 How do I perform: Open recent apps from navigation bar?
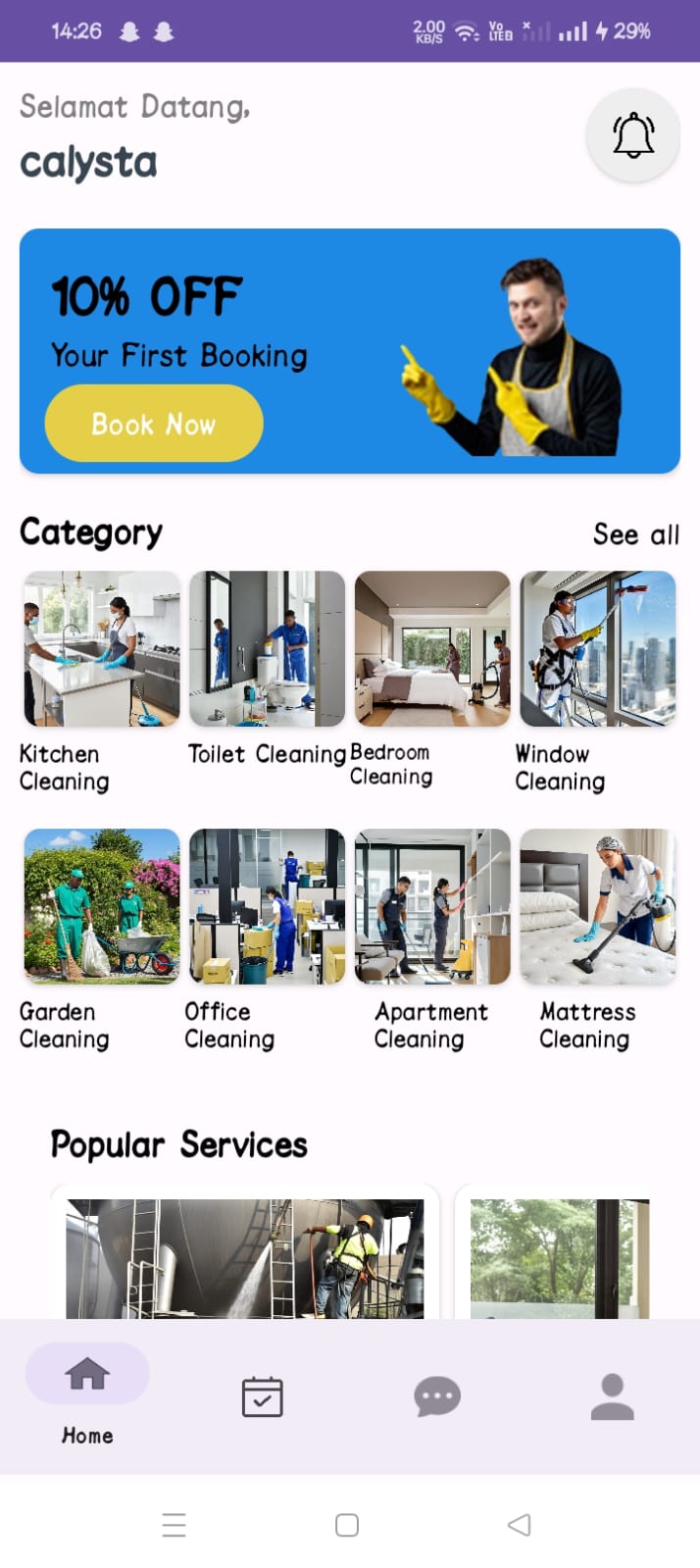(x=175, y=1525)
